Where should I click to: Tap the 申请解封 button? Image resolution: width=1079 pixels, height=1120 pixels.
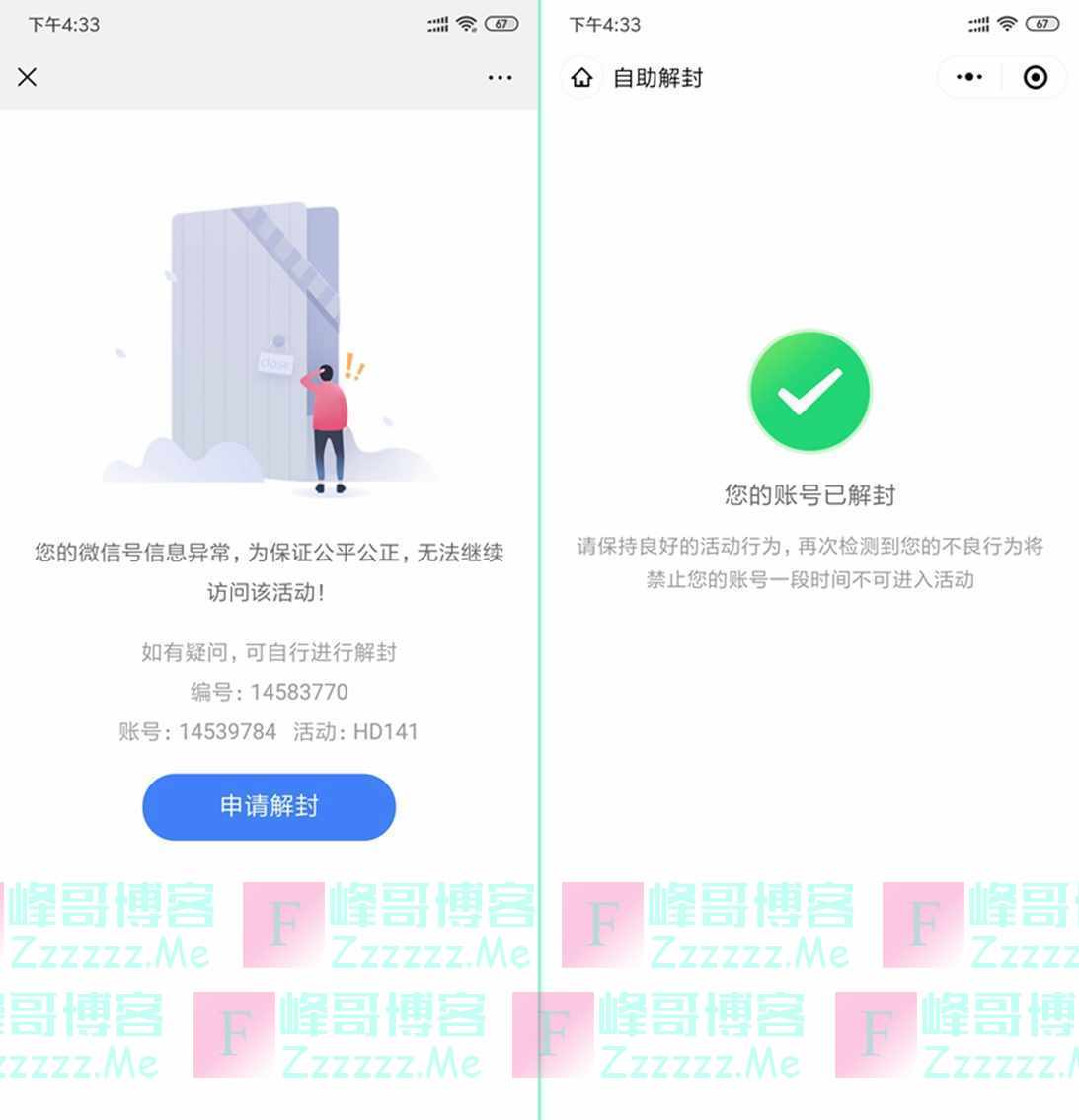(x=269, y=806)
